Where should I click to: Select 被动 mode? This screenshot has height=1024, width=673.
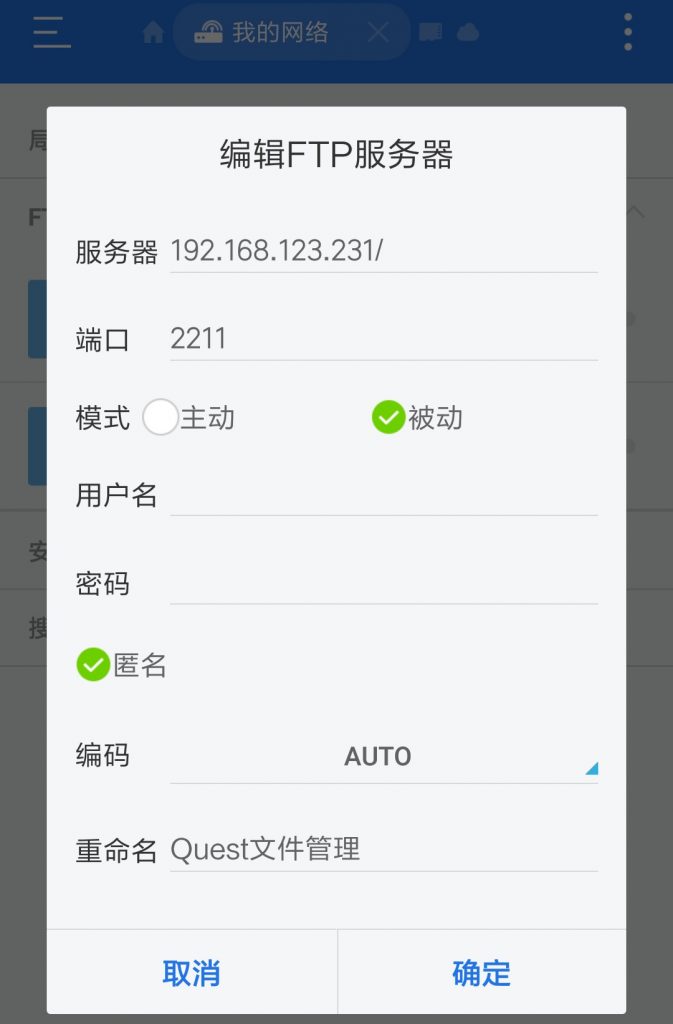pos(388,417)
